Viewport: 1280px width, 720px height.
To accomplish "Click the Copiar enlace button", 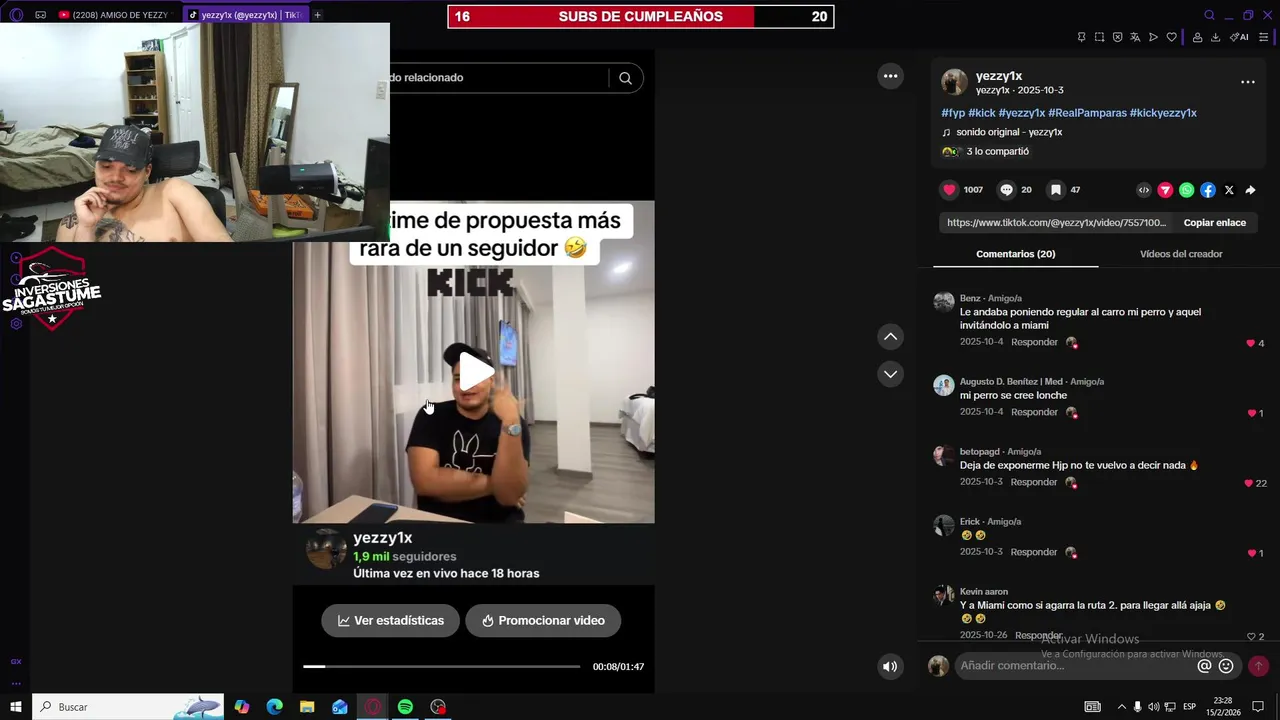I will [1214, 223].
